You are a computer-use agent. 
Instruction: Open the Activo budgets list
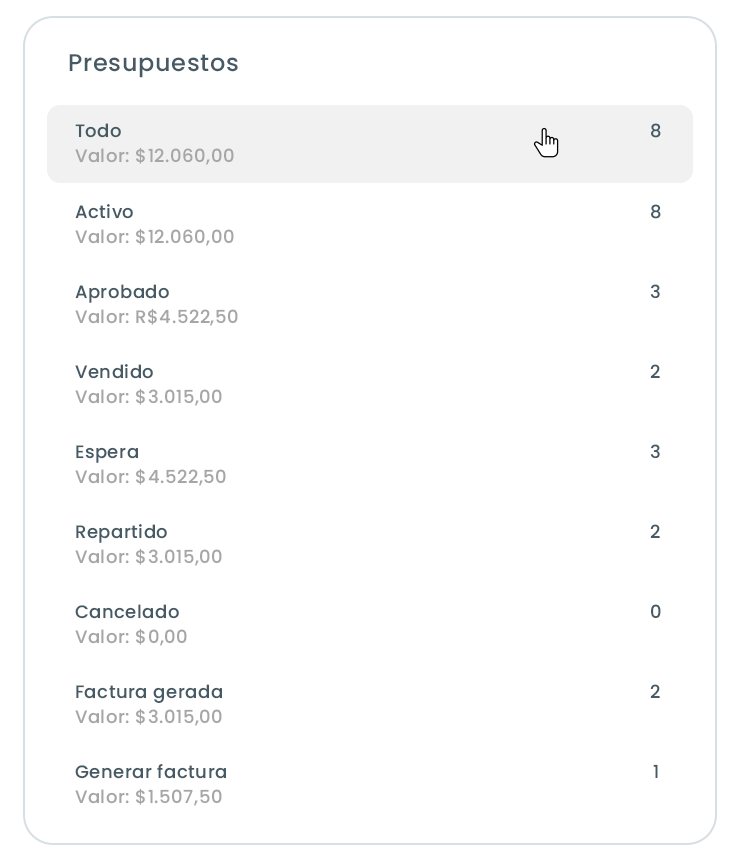point(369,224)
